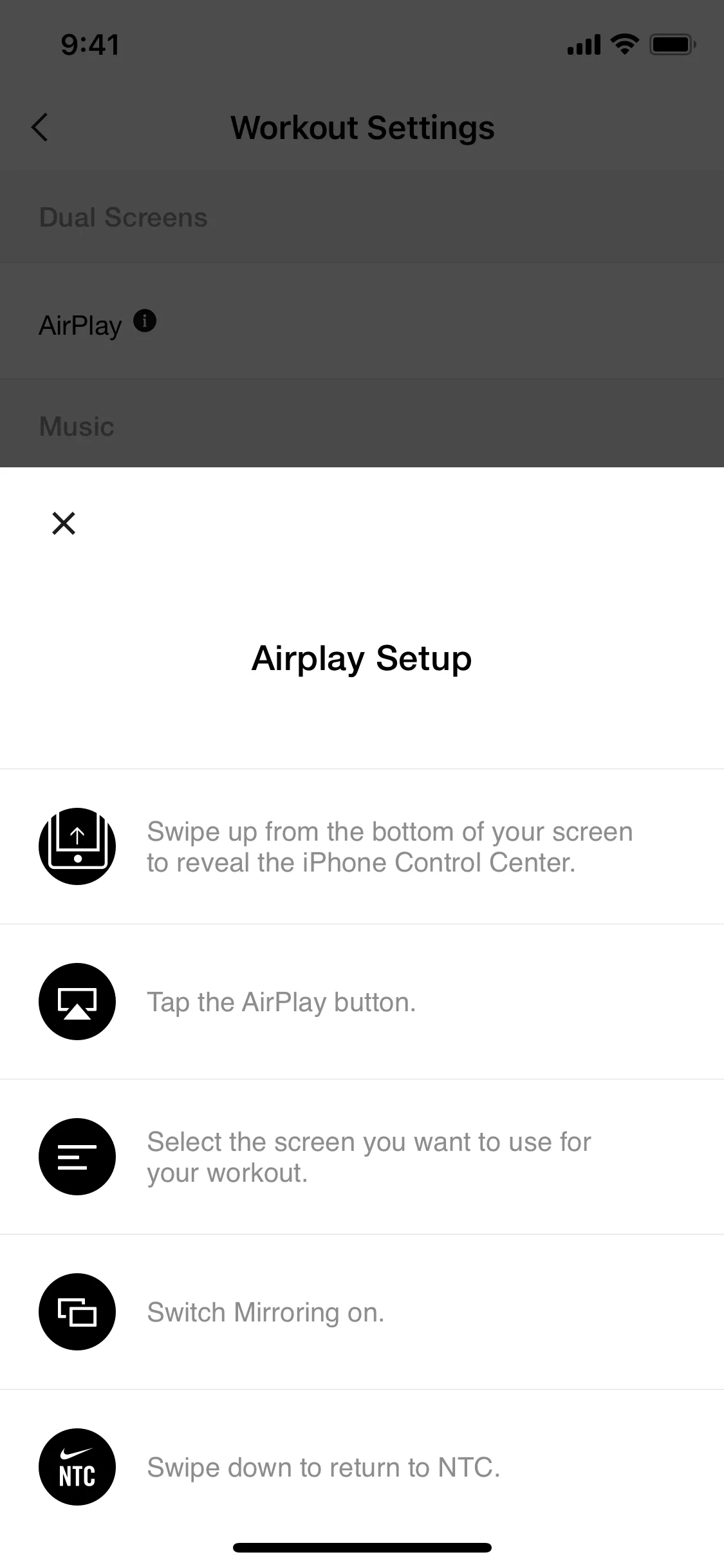This screenshot has width=724, height=1568.
Task: Open the AirPlay info icon
Action: click(145, 321)
